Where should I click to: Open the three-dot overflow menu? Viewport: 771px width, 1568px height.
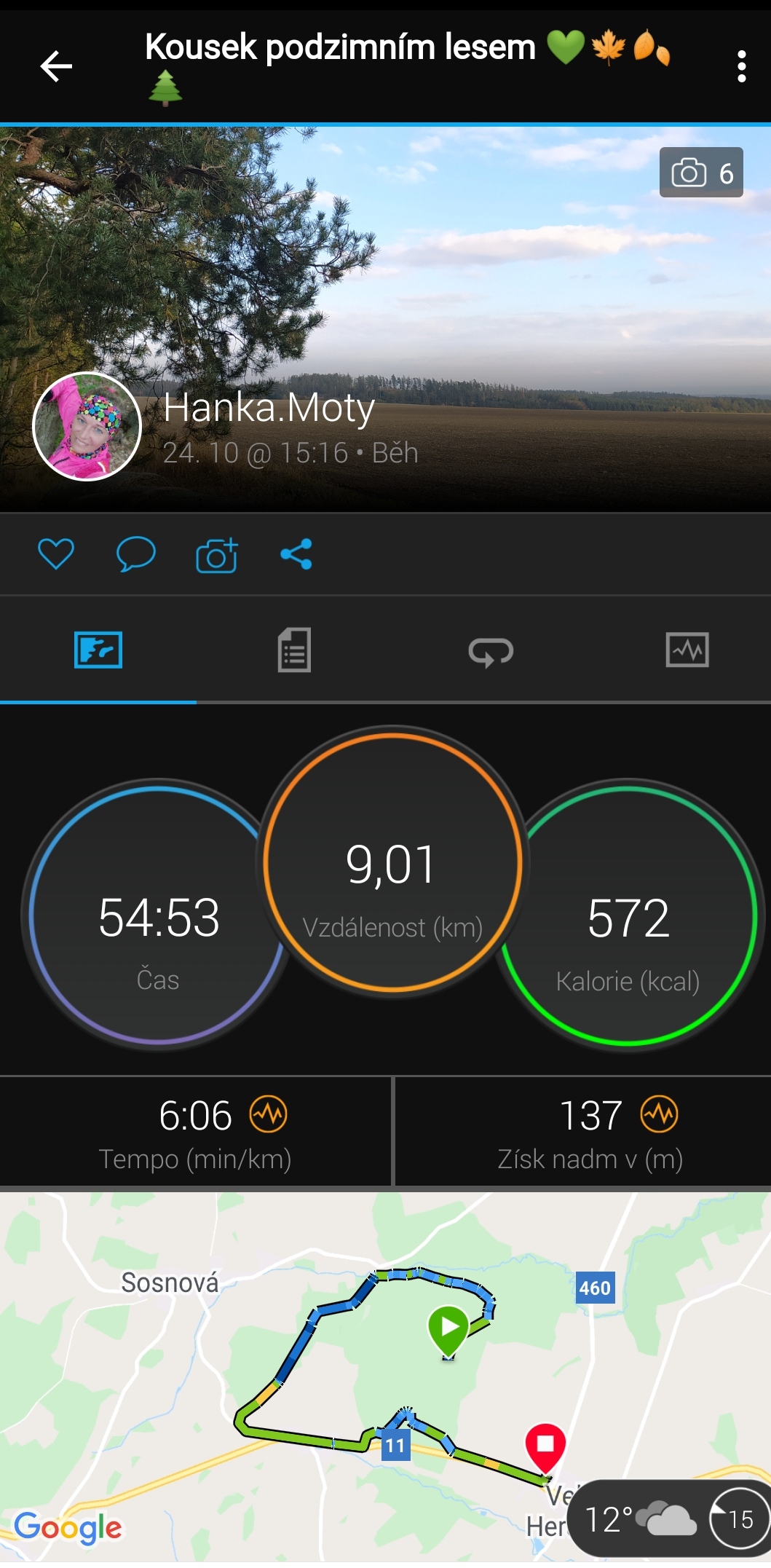pyautogui.click(x=741, y=66)
